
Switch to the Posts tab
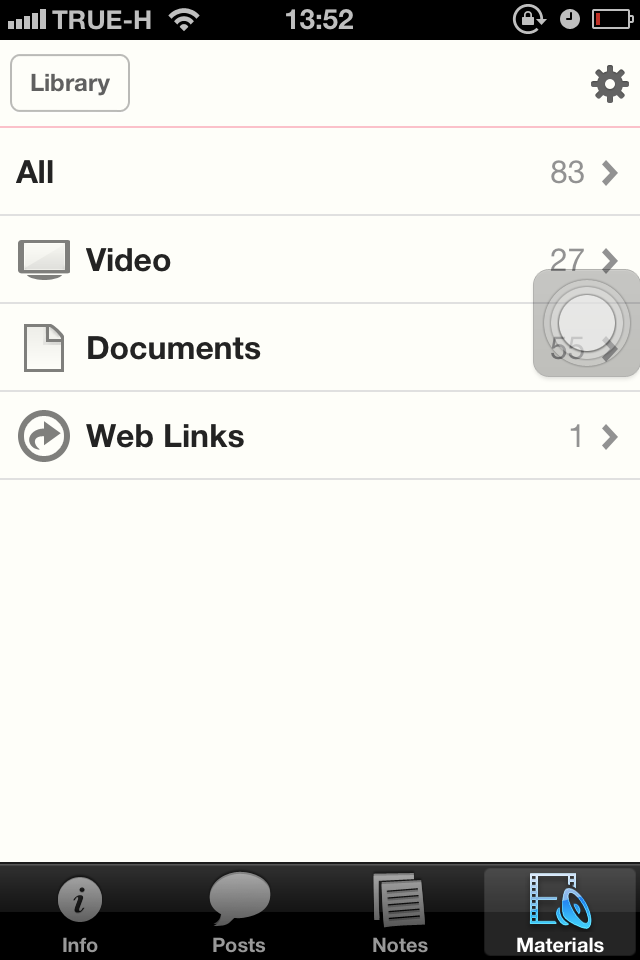pyautogui.click(x=239, y=912)
